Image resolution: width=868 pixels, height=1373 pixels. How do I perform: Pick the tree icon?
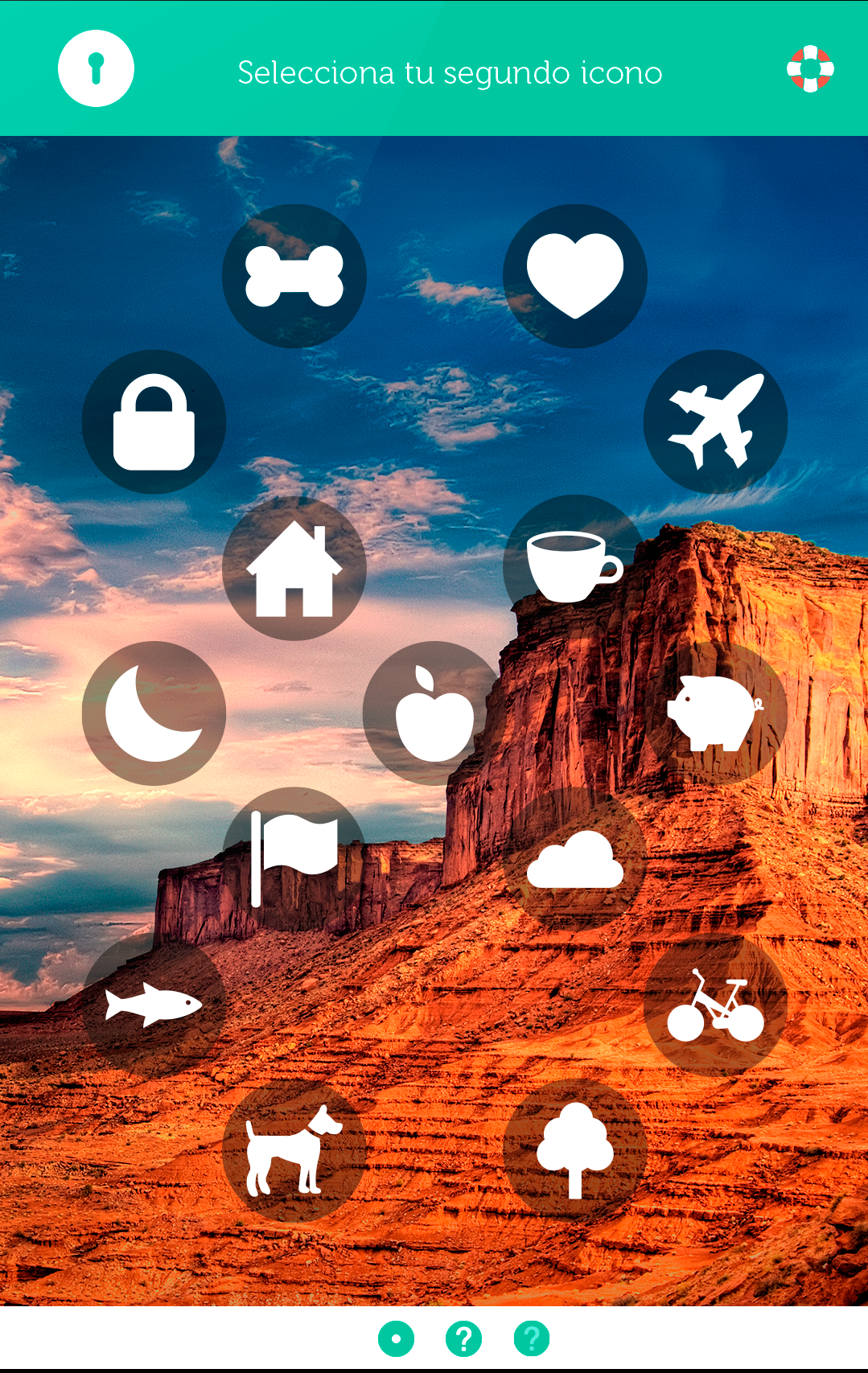[575, 1151]
